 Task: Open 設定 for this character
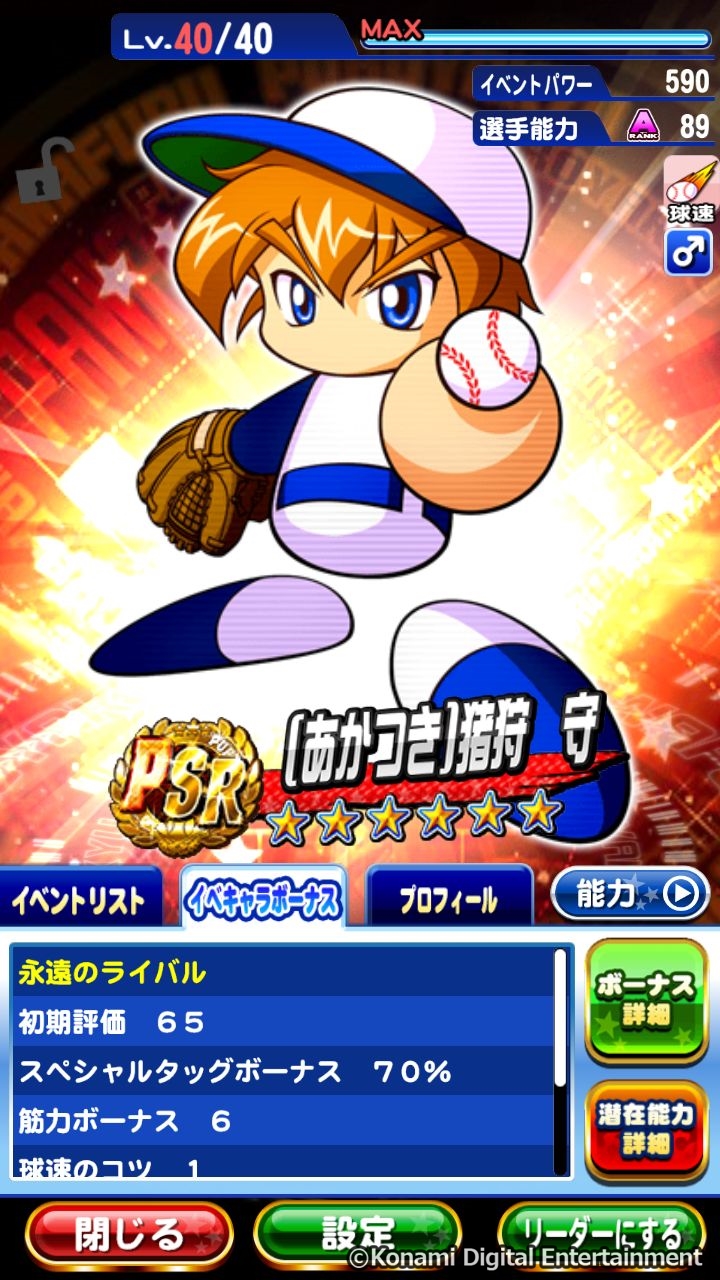click(x=357, y=1236)
